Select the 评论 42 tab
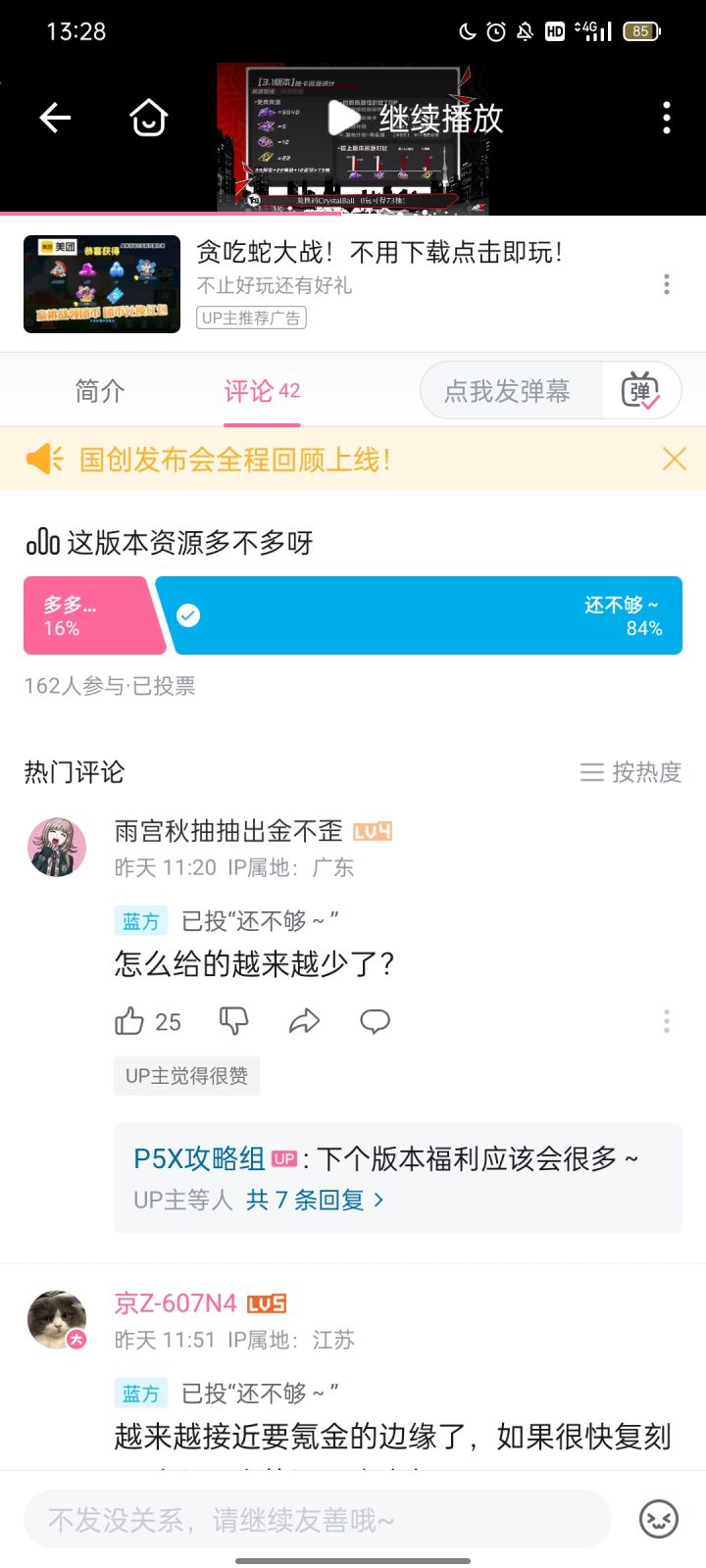The image size is (706, 1568). (261, 390)
